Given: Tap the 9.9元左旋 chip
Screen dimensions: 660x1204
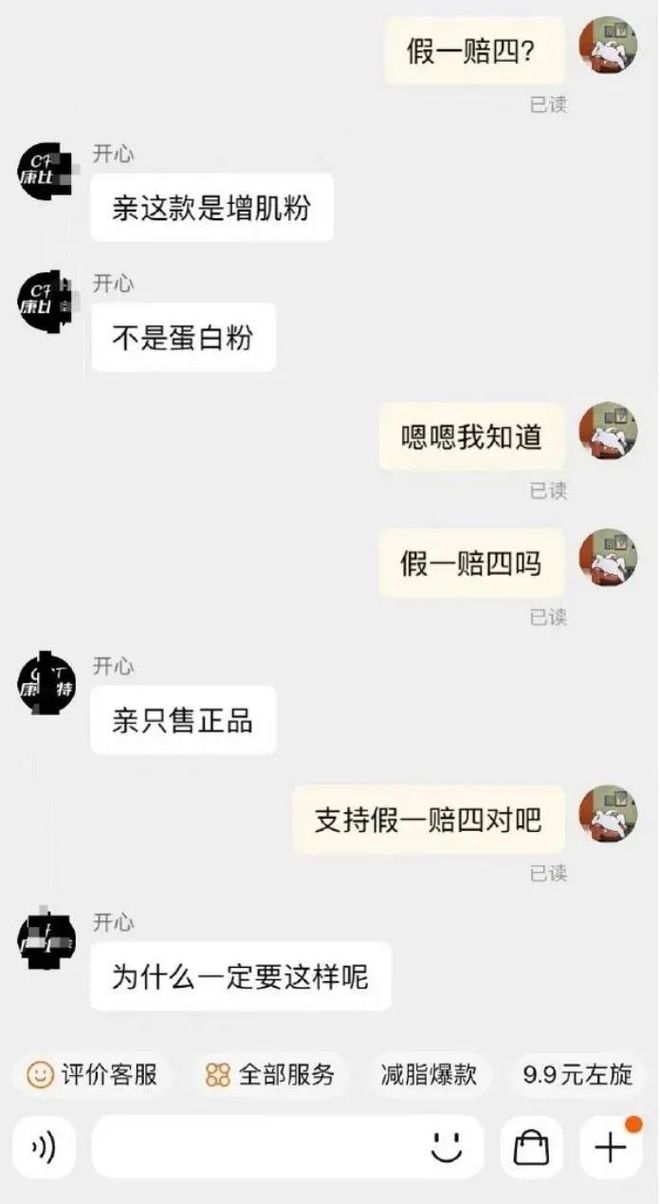Looking at the screenshot, I should click(x=578, y=1075).
